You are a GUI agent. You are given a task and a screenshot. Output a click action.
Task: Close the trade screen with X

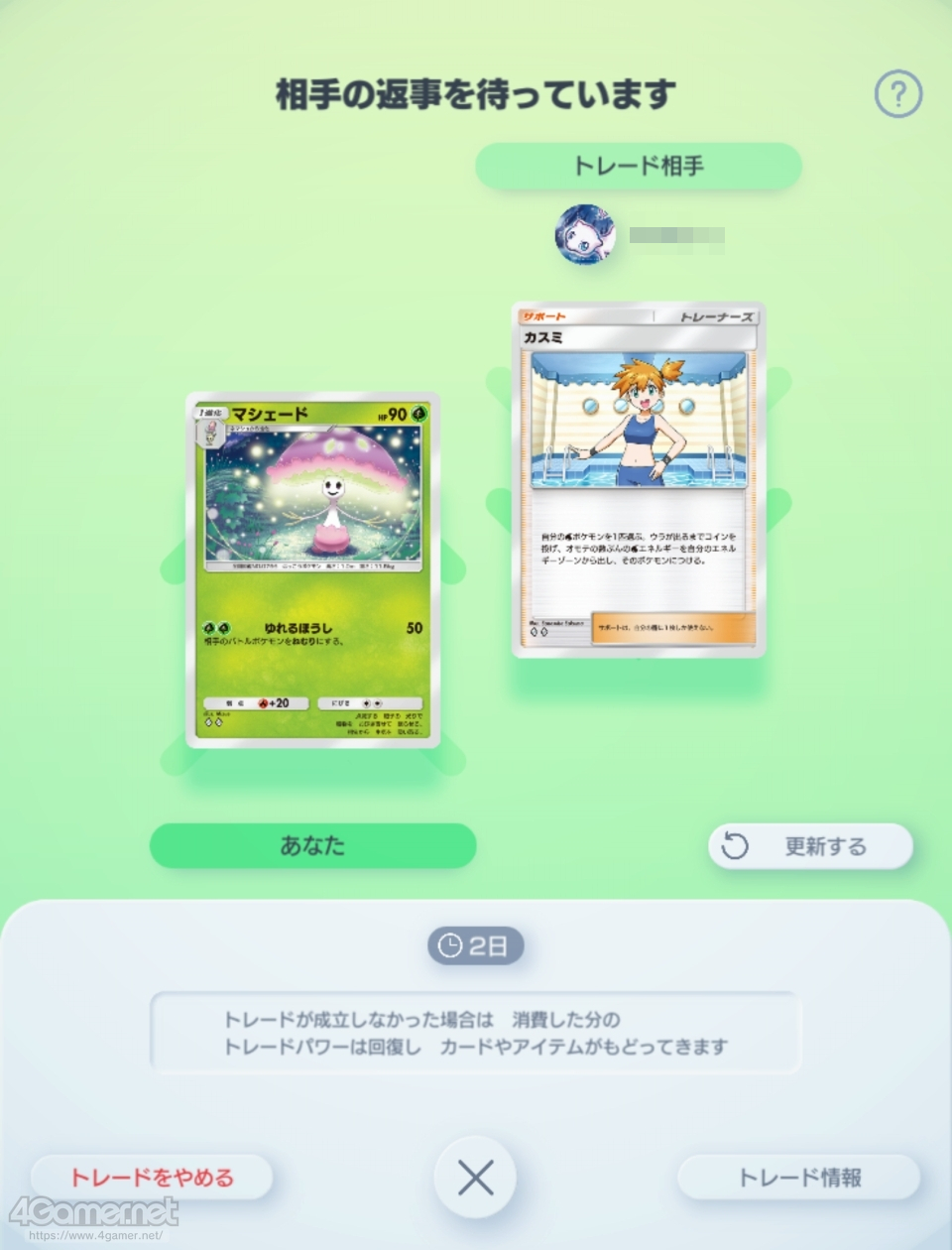(475, 1178)
